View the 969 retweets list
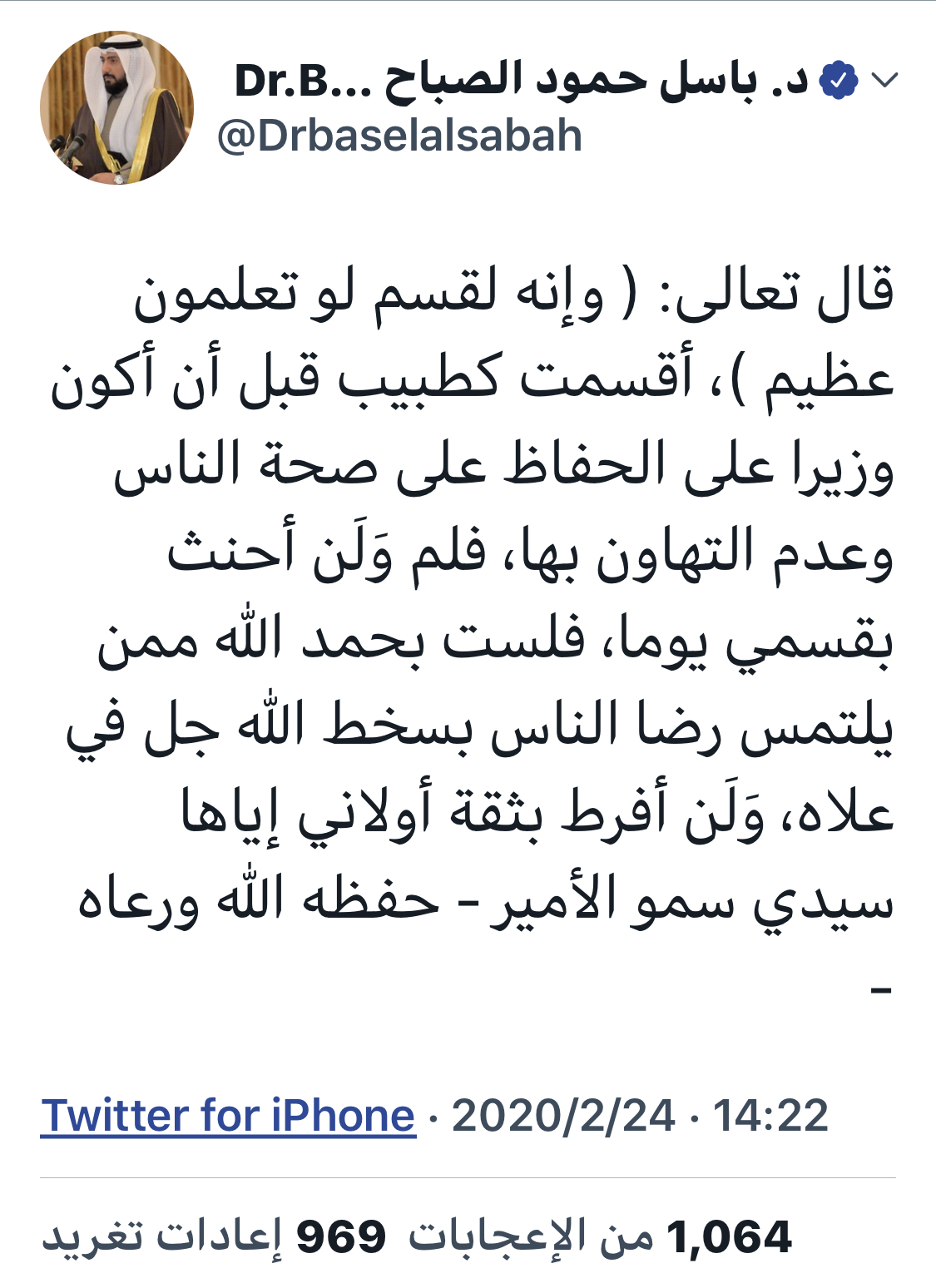The width and height of the screenshot is (936, 1288). (x=215, y=1237)
